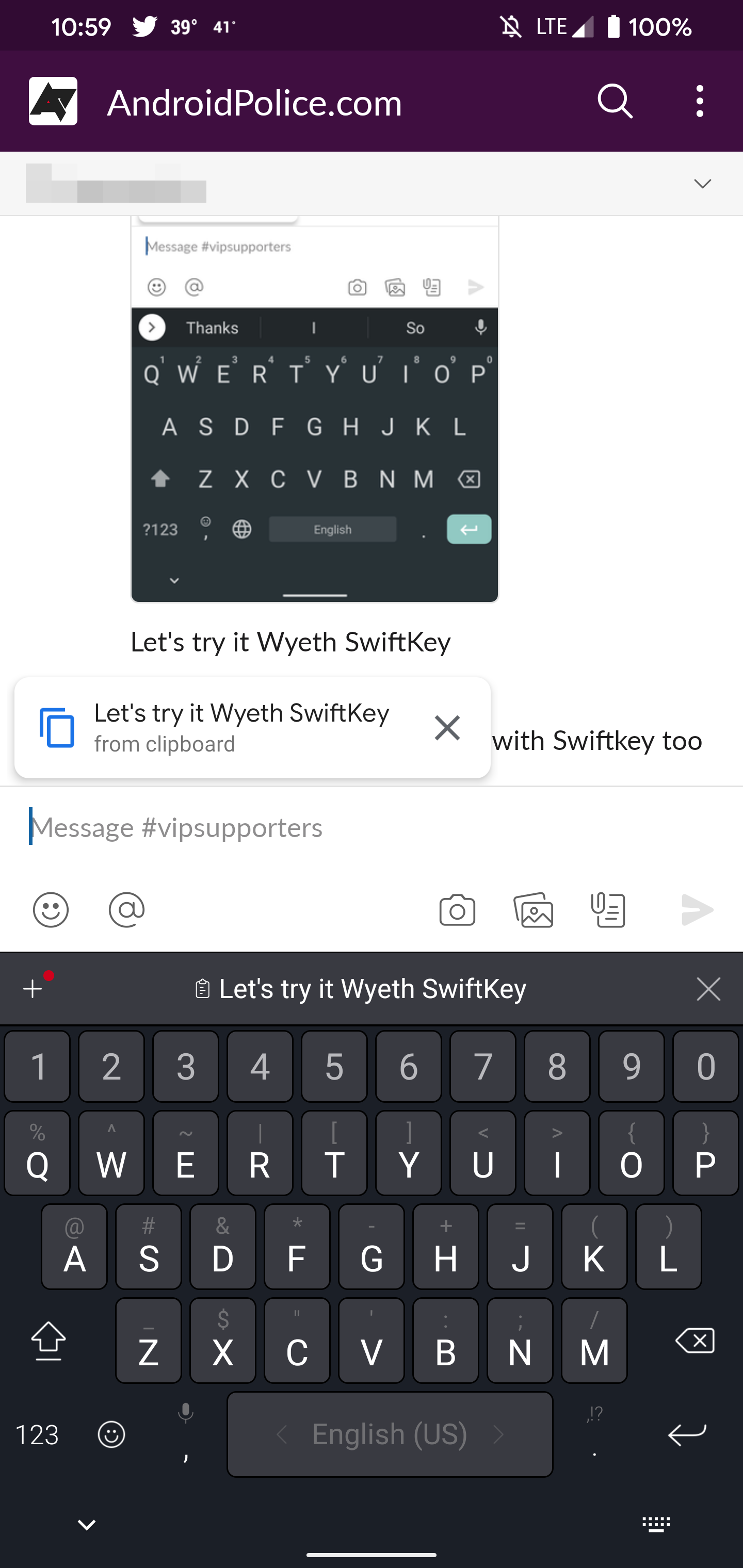Dismiss the clipboard suggestion popup
The width and height of the screenshot is (743, 1568).
pos(447,727)
